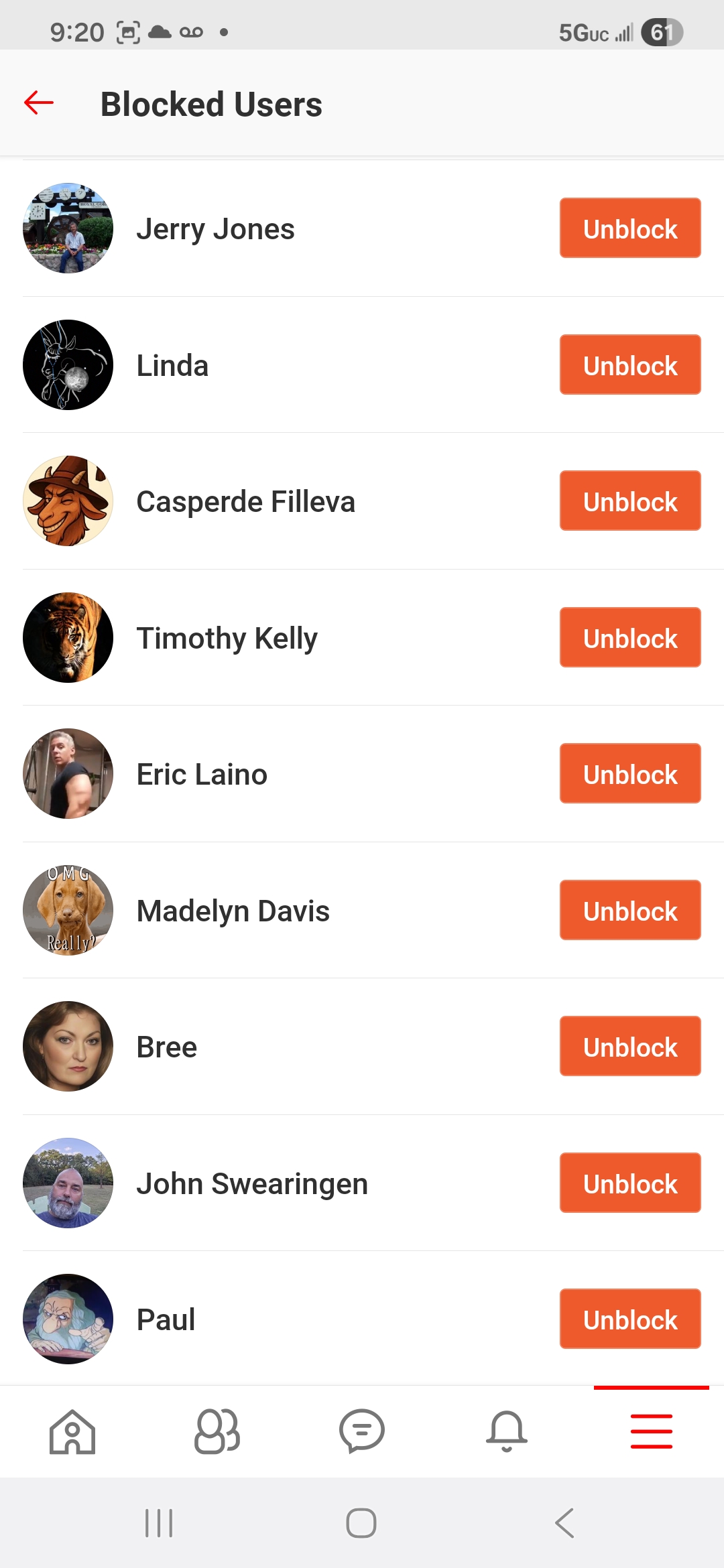
Task: Switch to the home tab
Action: pos(72,1432)
